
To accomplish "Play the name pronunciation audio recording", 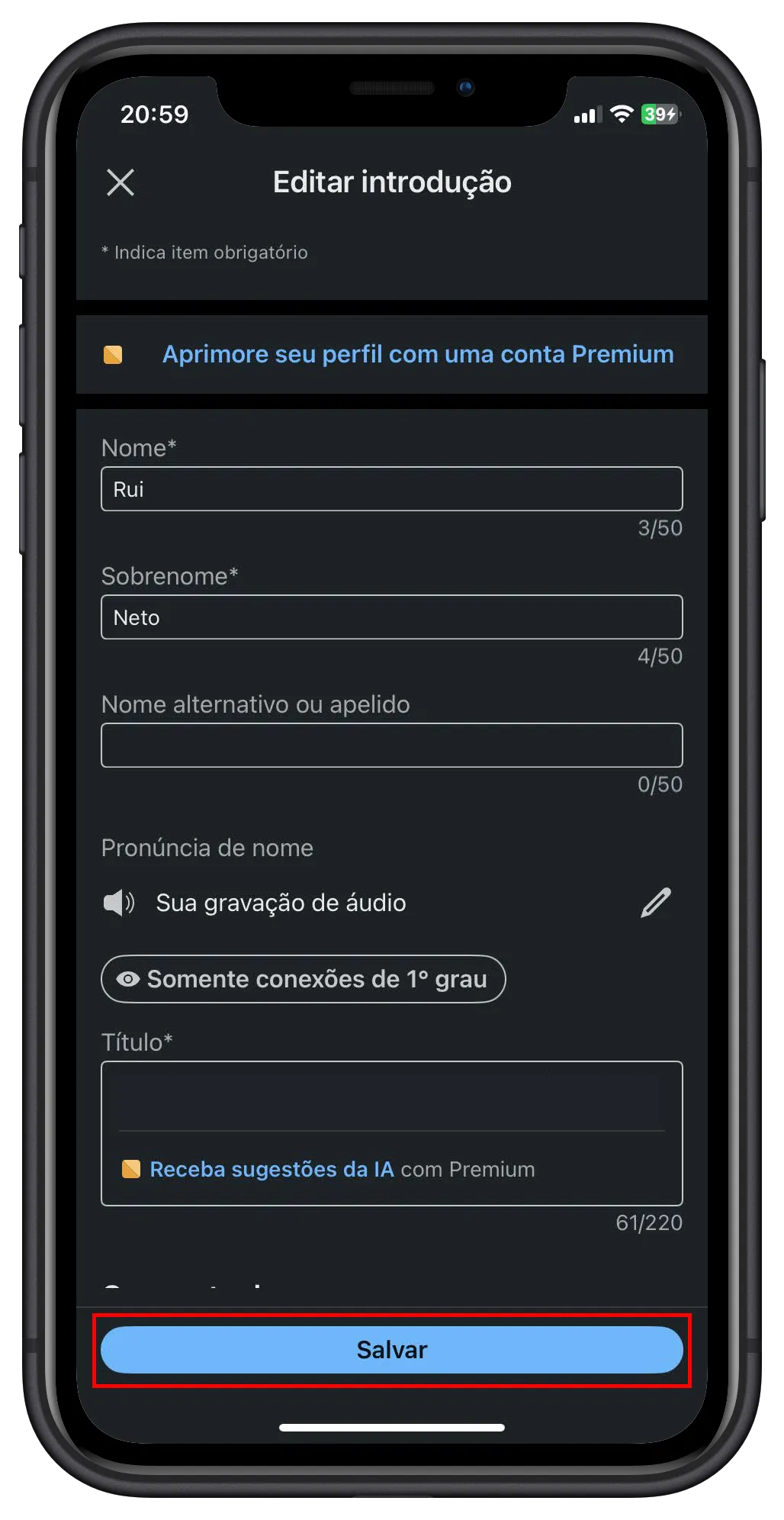I will [x=119, y=903].
